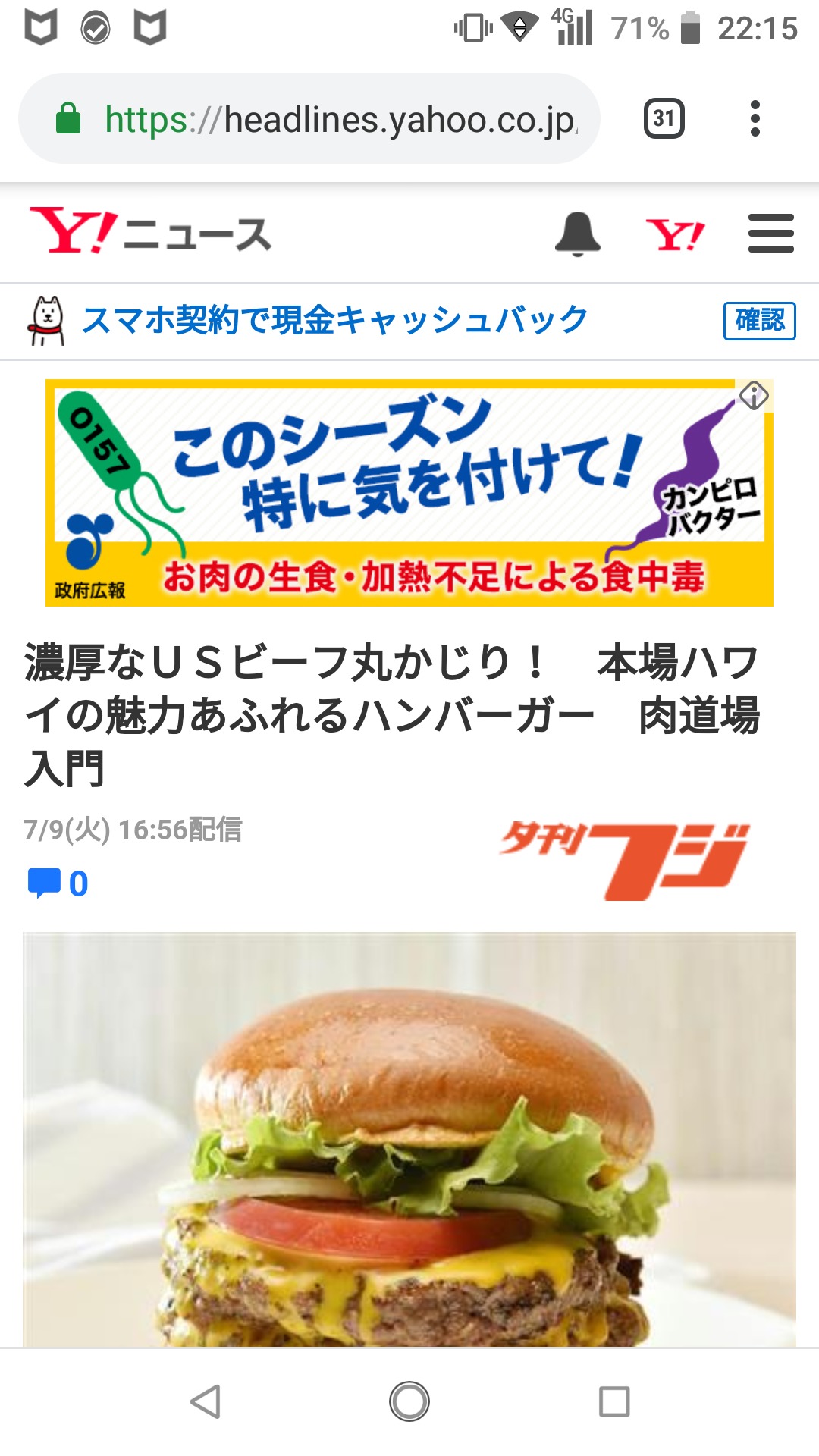Tap the browser address bar
Viewport: 819px width, 1456px height.
tap(318, 119)
